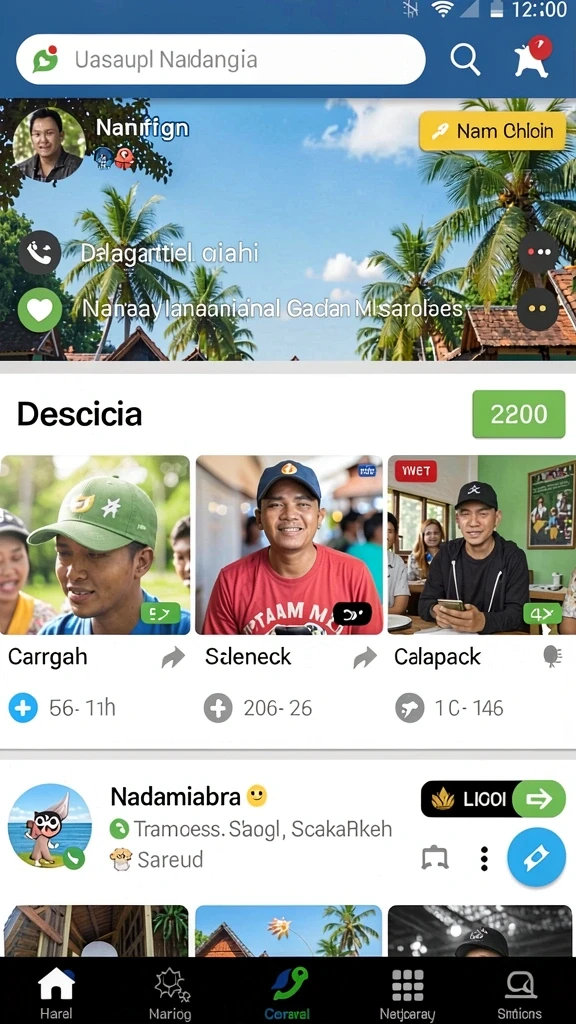
Task: Open the Calapack photo card
Action: click(482, 545)
